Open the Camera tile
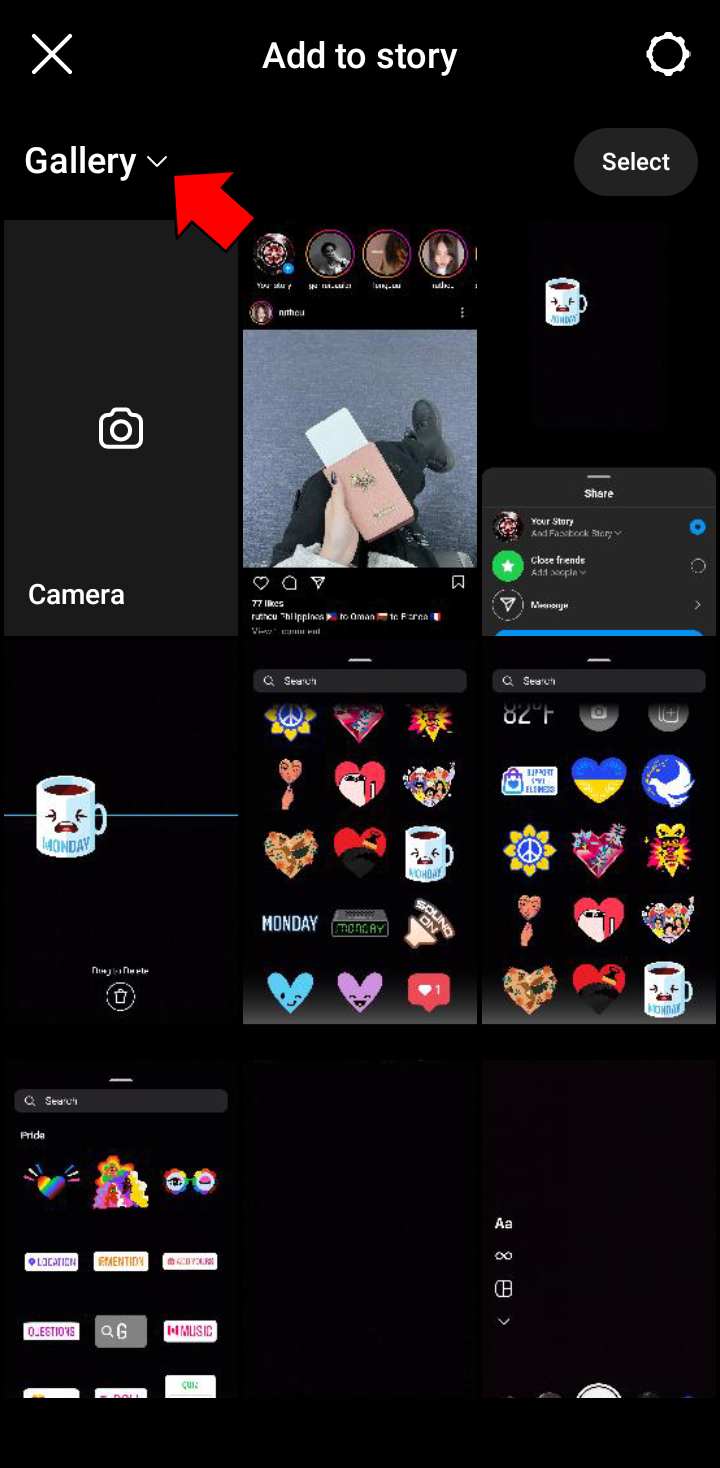Screen dimensions: 720x1468 tap(121, 428)
